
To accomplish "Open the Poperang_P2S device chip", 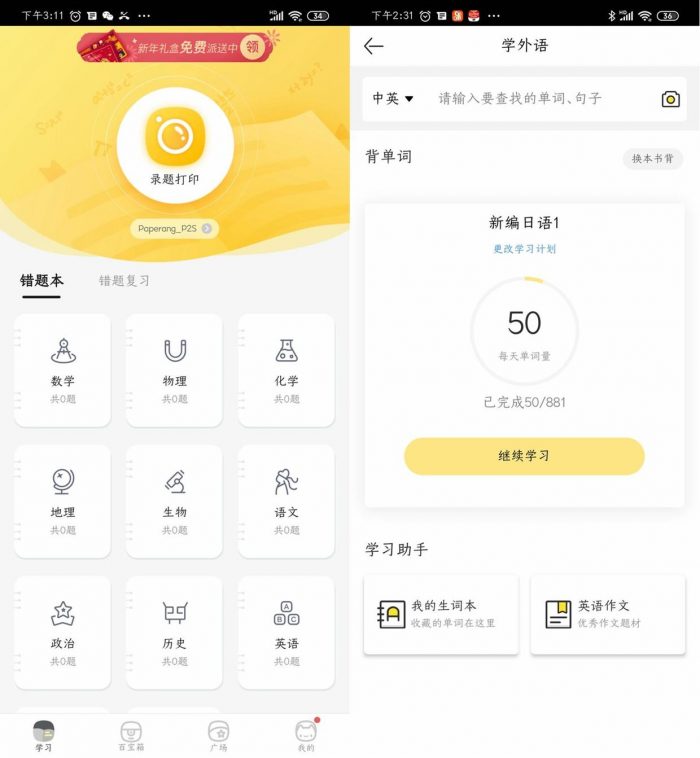I will click(174, 229).
